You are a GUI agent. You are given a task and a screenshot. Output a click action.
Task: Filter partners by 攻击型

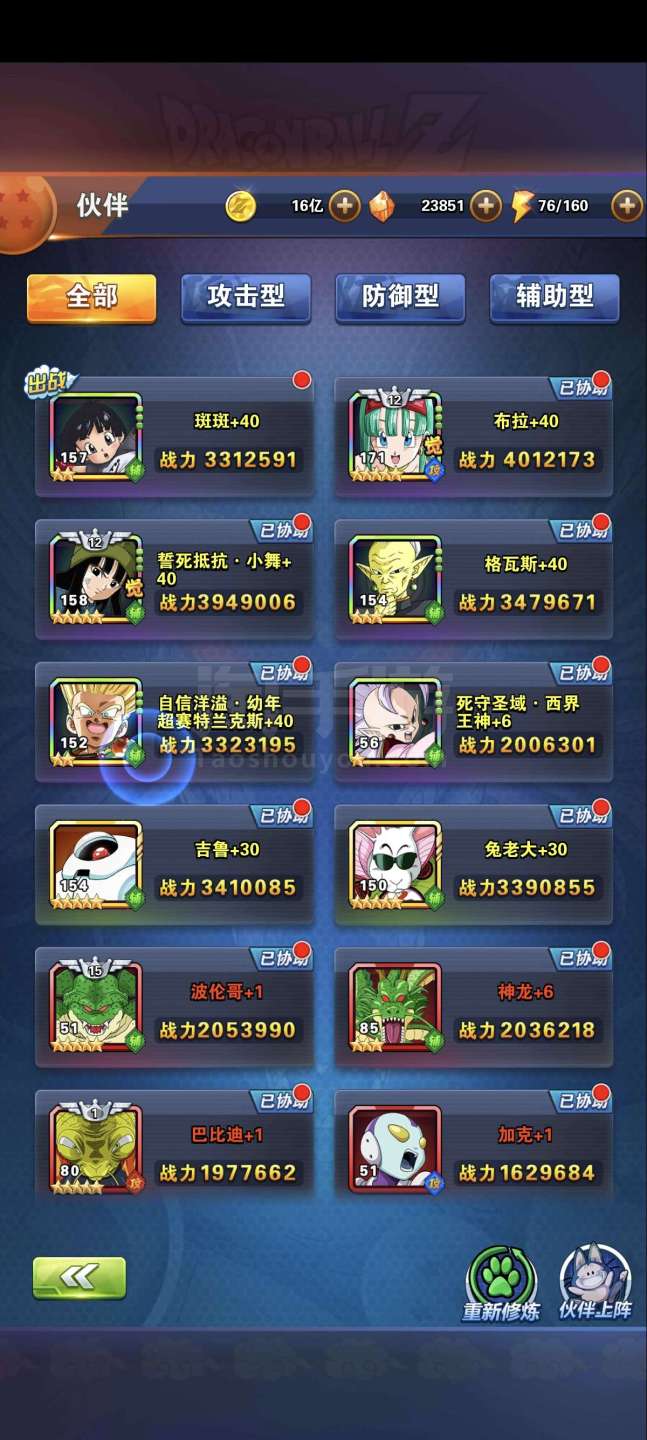246,297
